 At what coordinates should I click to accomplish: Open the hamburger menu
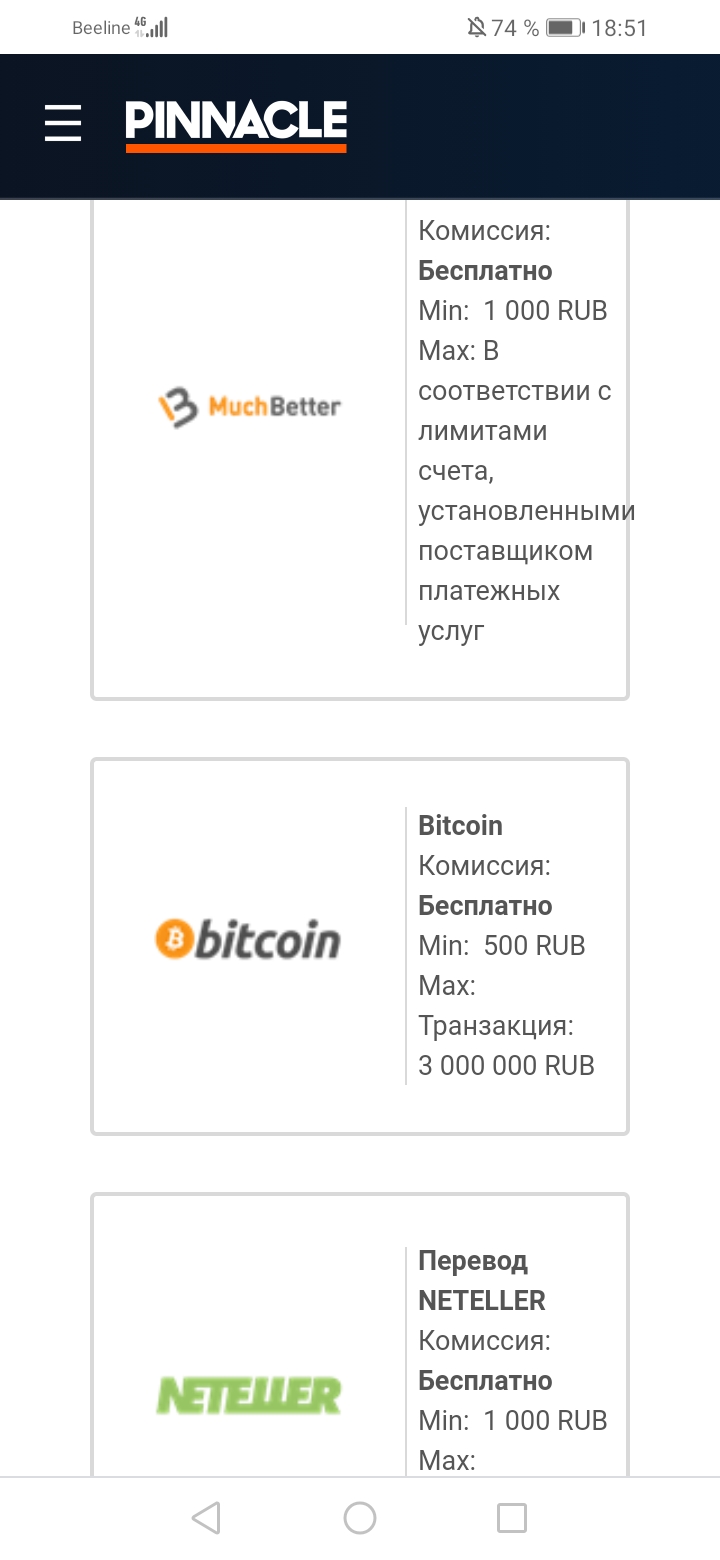[x=63, y=125]
